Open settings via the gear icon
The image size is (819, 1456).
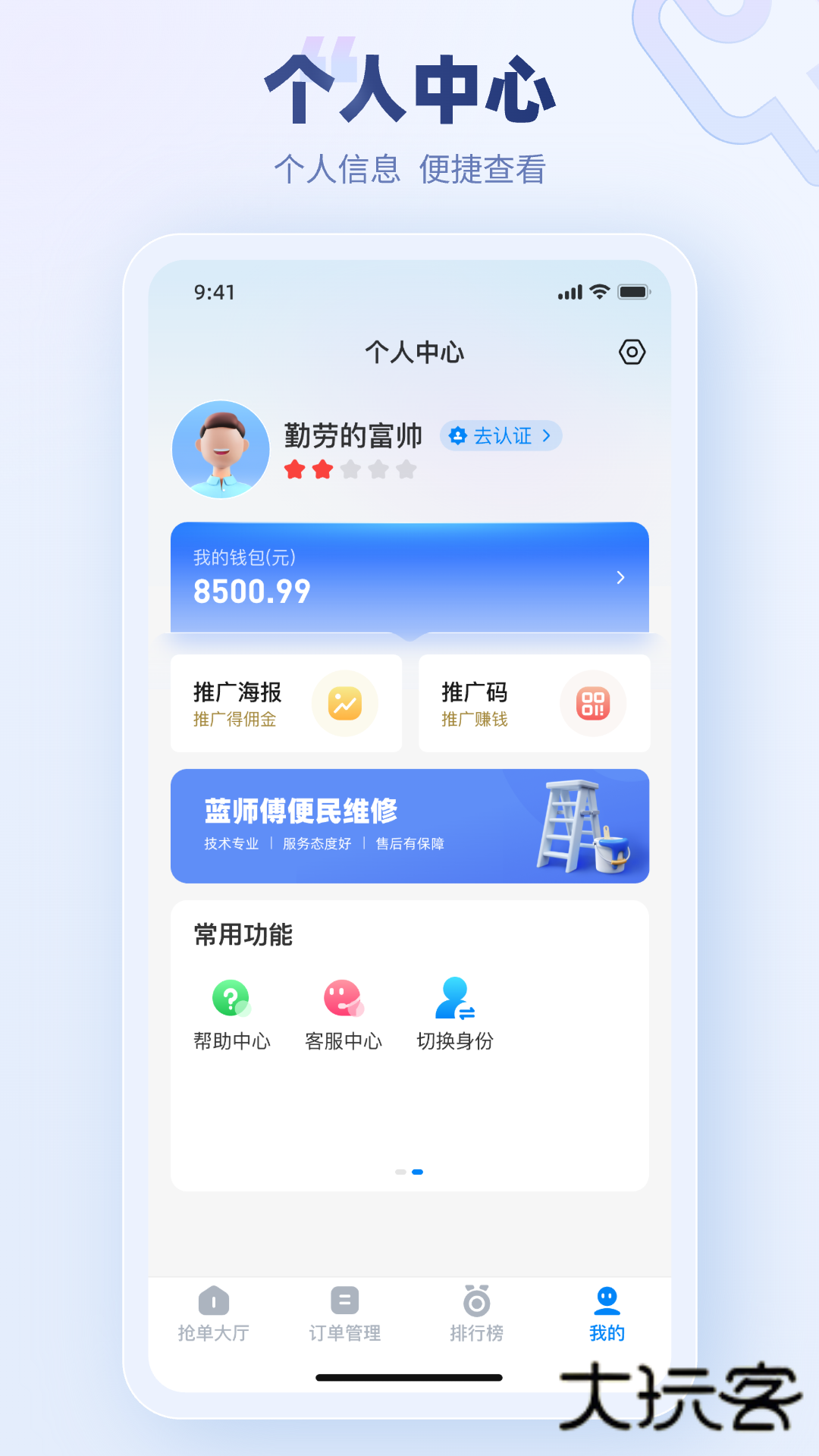632,352
